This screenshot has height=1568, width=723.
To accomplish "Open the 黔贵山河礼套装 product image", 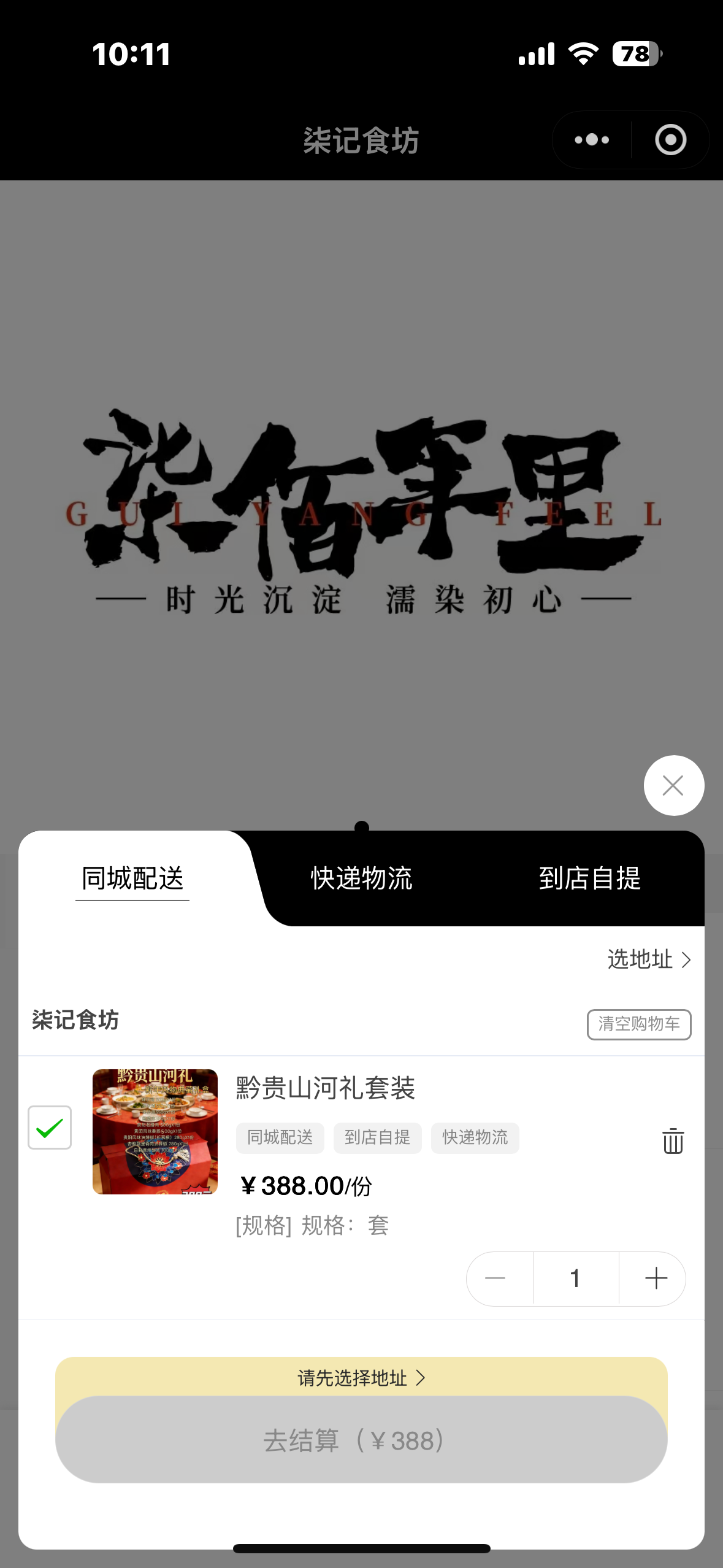I will 155,1132.
